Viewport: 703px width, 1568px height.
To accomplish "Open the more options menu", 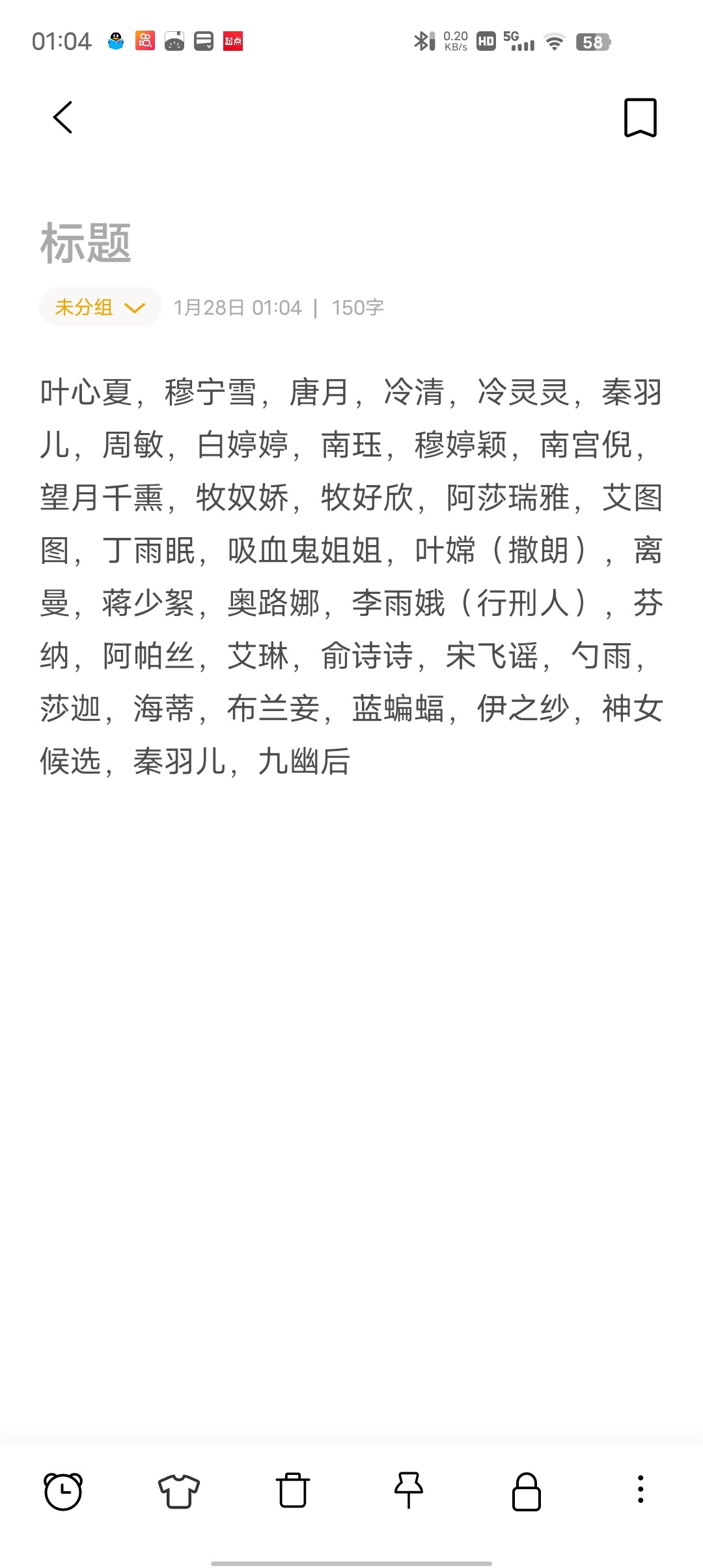I will click(x=641, y=1490).
